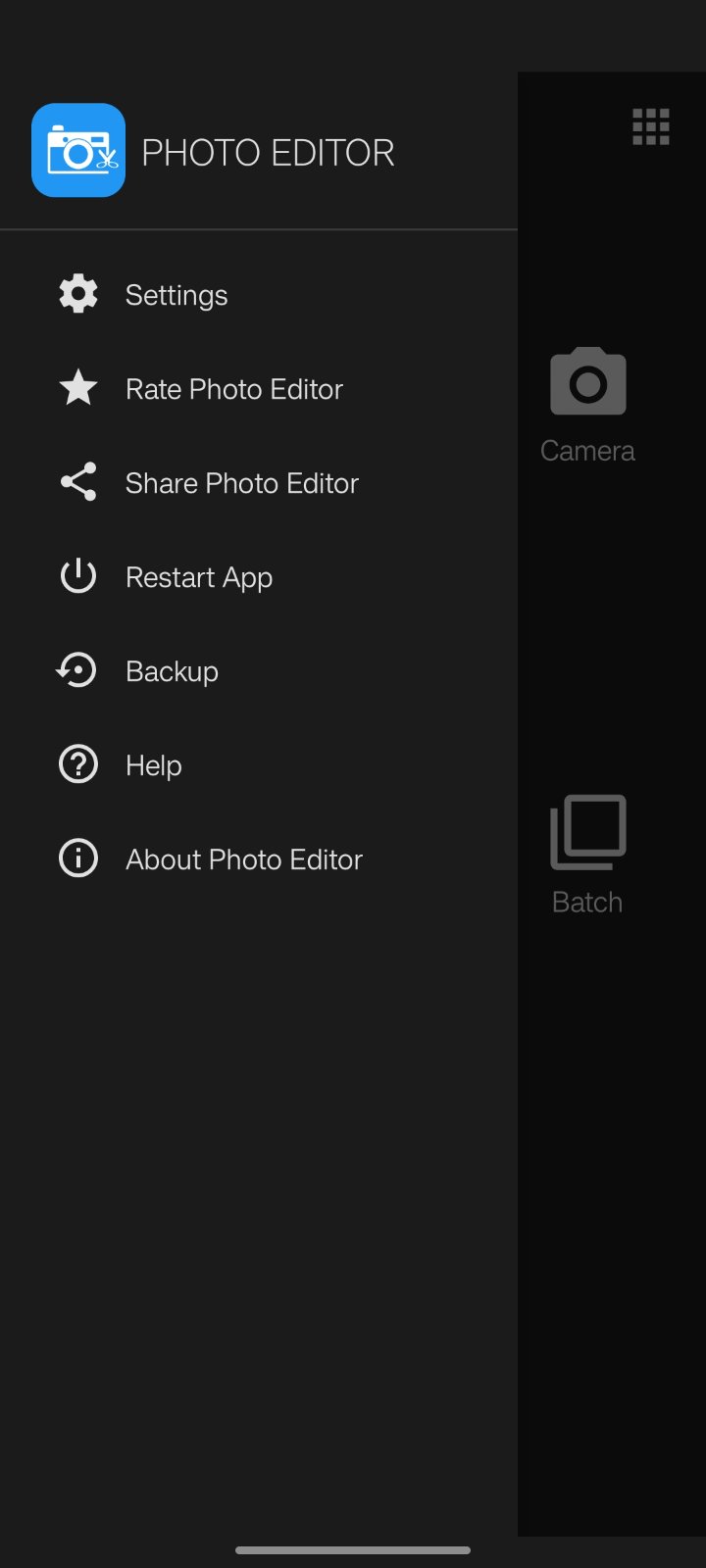Open the Help page
The height and width of the screenshot is (1568, 706).
coord(153,765)
